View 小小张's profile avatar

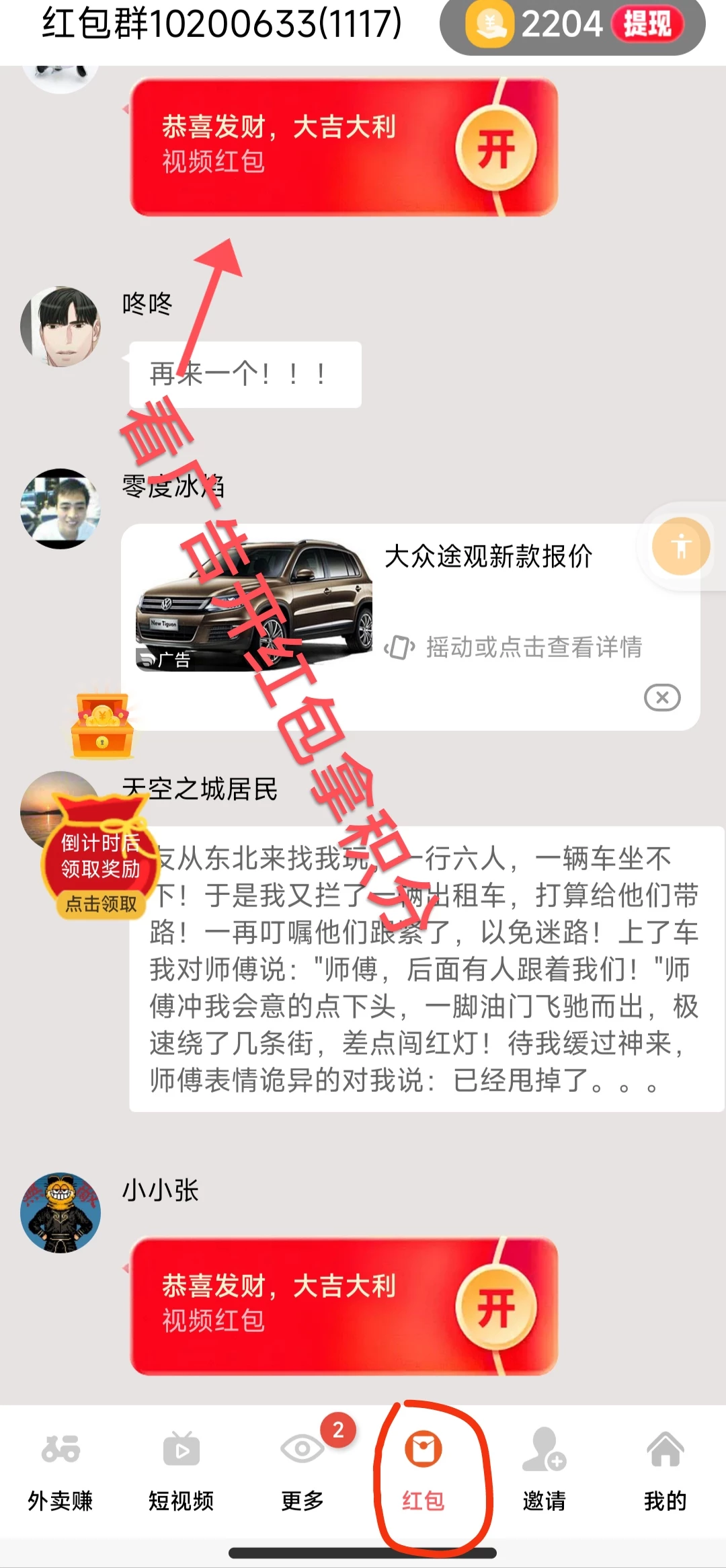coord(61,1213)
